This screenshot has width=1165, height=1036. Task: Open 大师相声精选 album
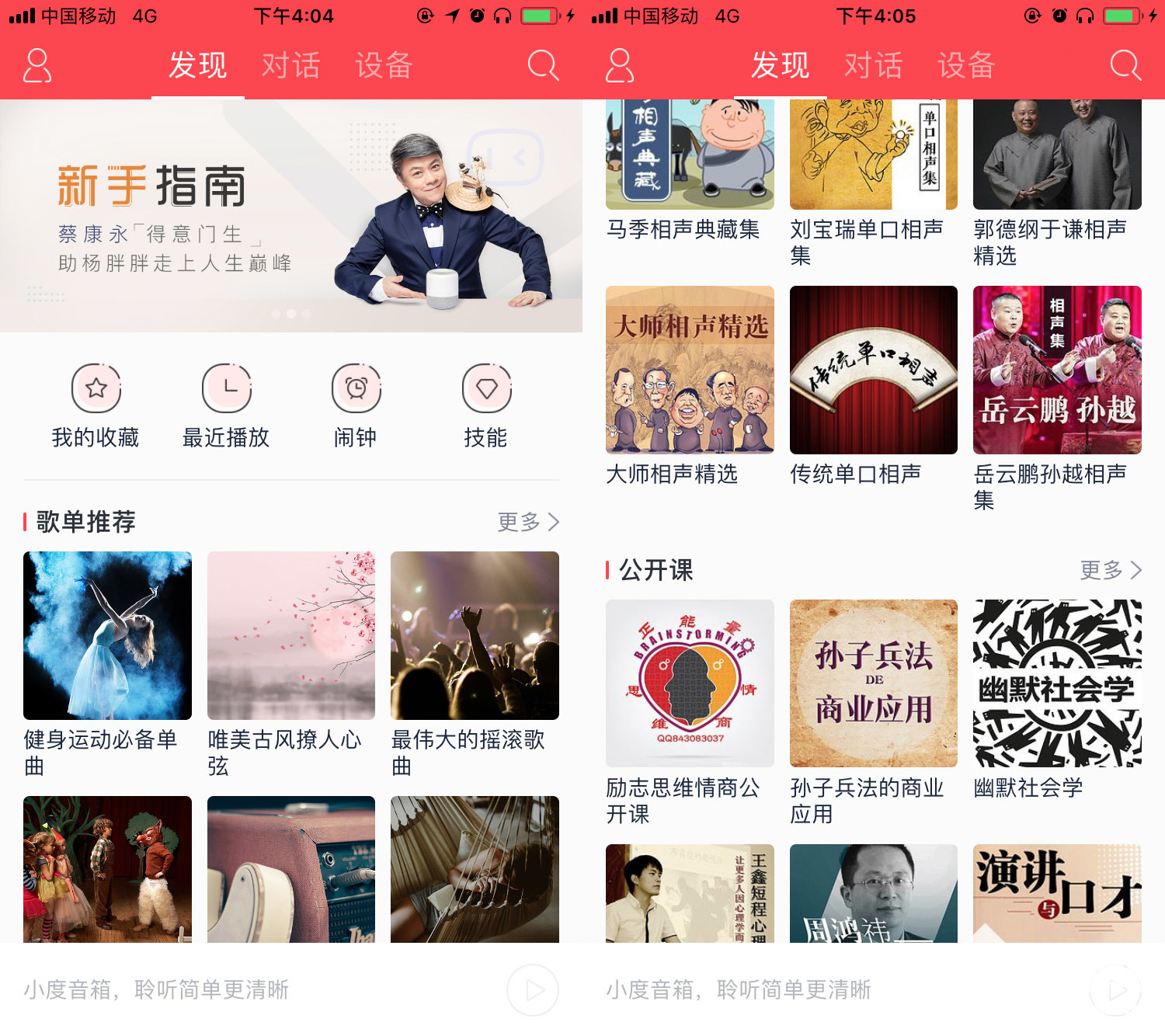[690, 370]
